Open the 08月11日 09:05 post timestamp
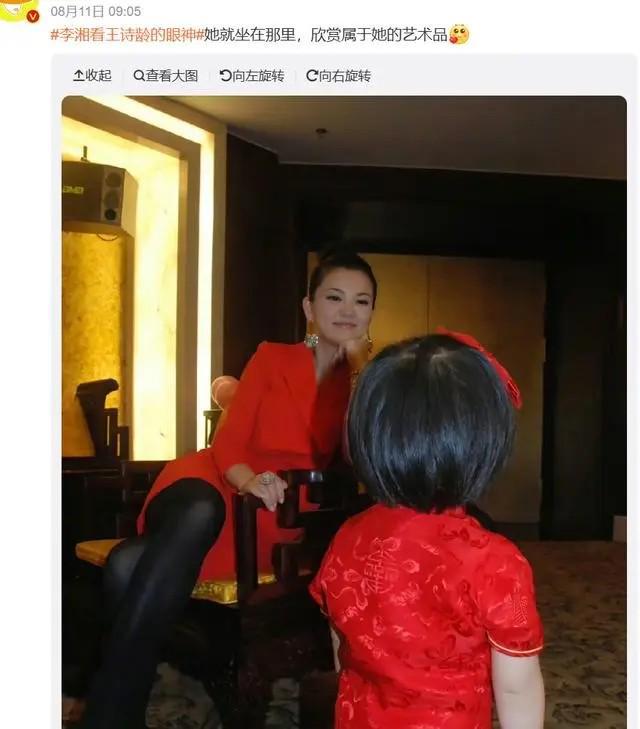Image resolution: width=640 pixels, height=729 pixels. point(95,12)
